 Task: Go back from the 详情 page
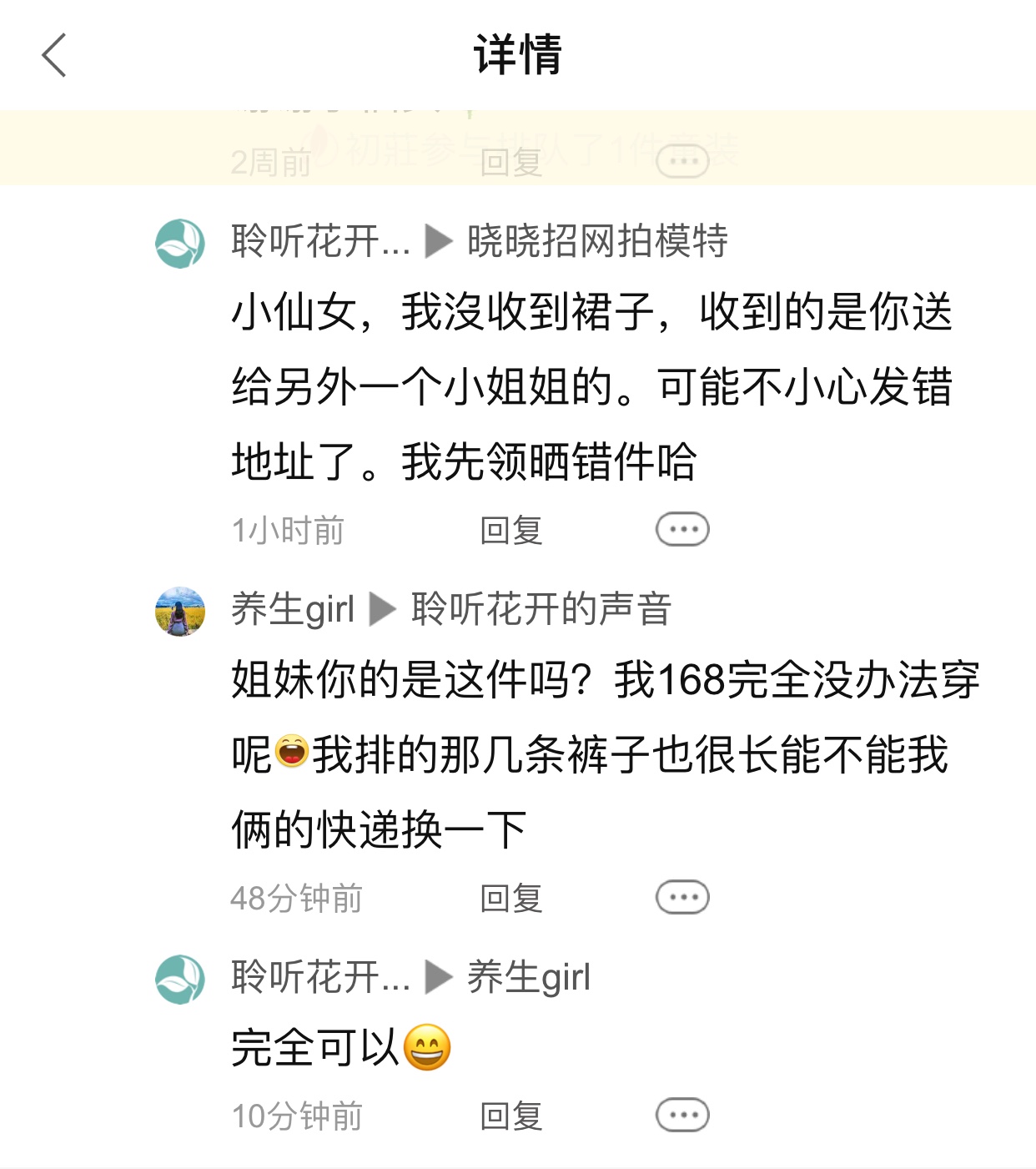click(x=54, y=56)
